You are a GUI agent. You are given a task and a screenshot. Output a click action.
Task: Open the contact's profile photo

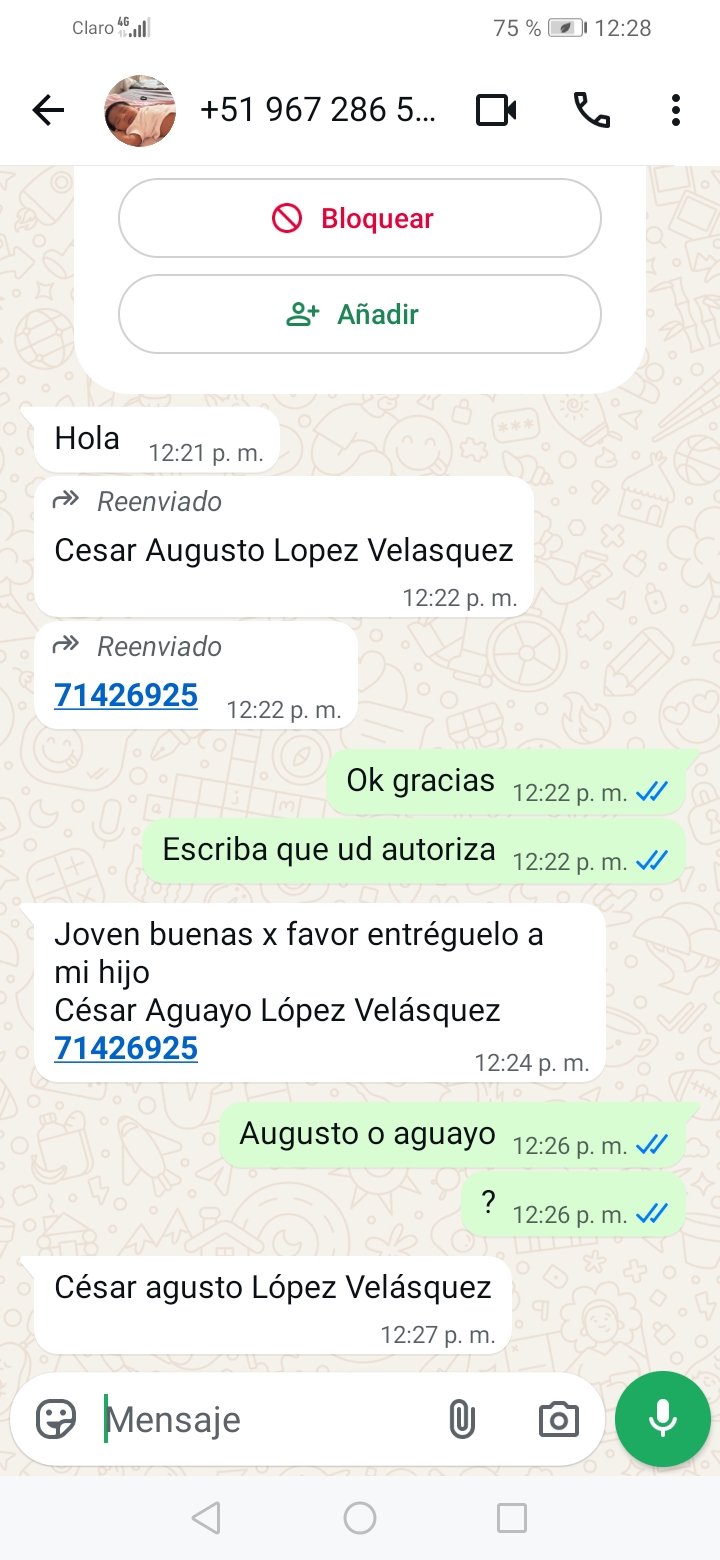tap(140, 110)
